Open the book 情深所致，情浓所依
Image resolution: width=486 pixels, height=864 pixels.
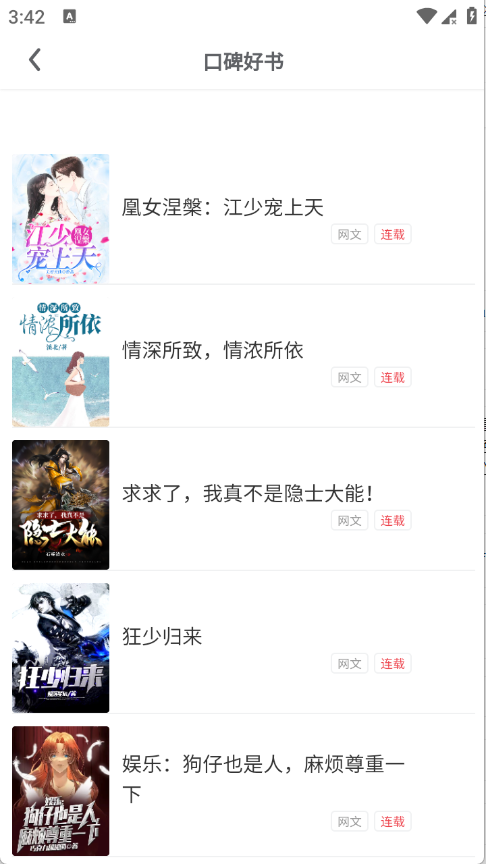coord(243,361)
